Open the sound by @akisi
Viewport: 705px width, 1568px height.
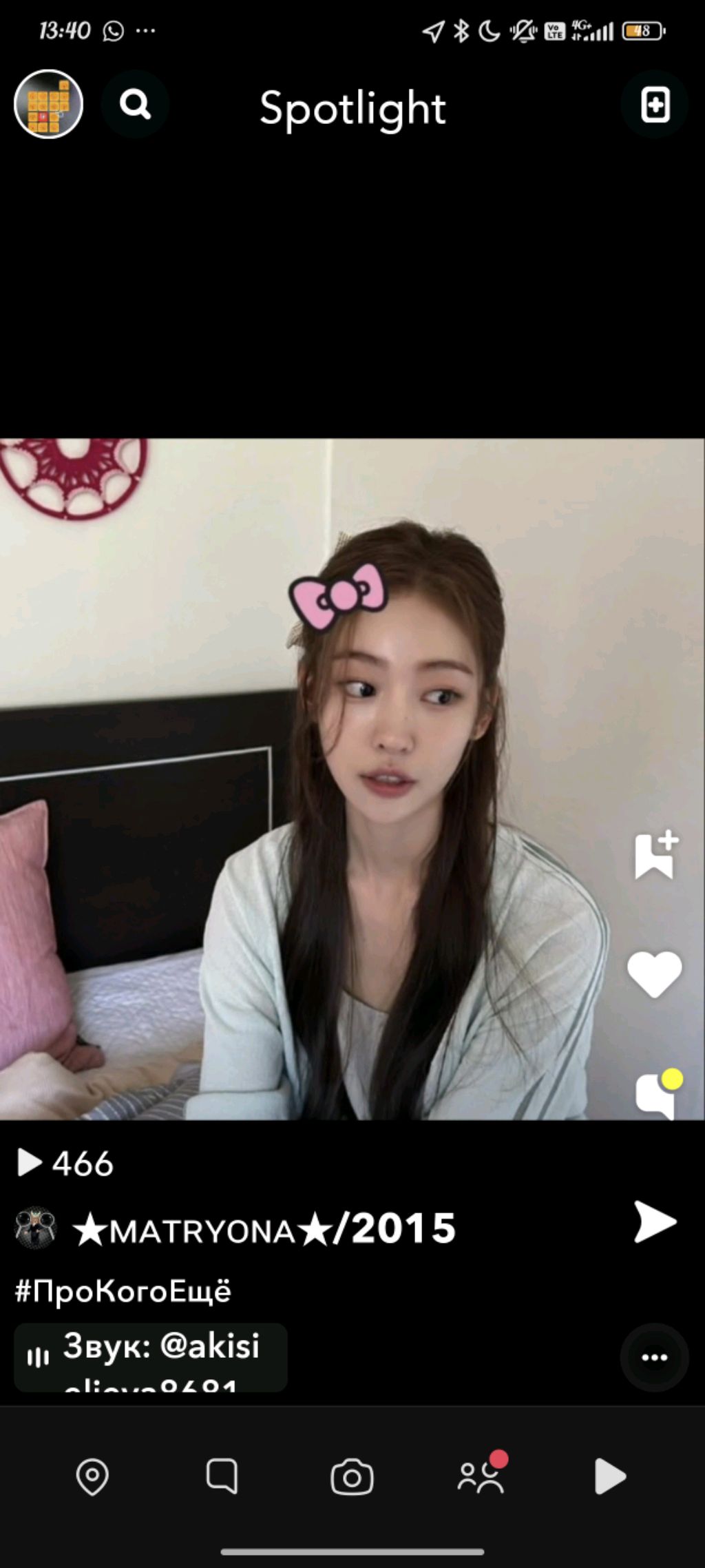coord(151,1357)
